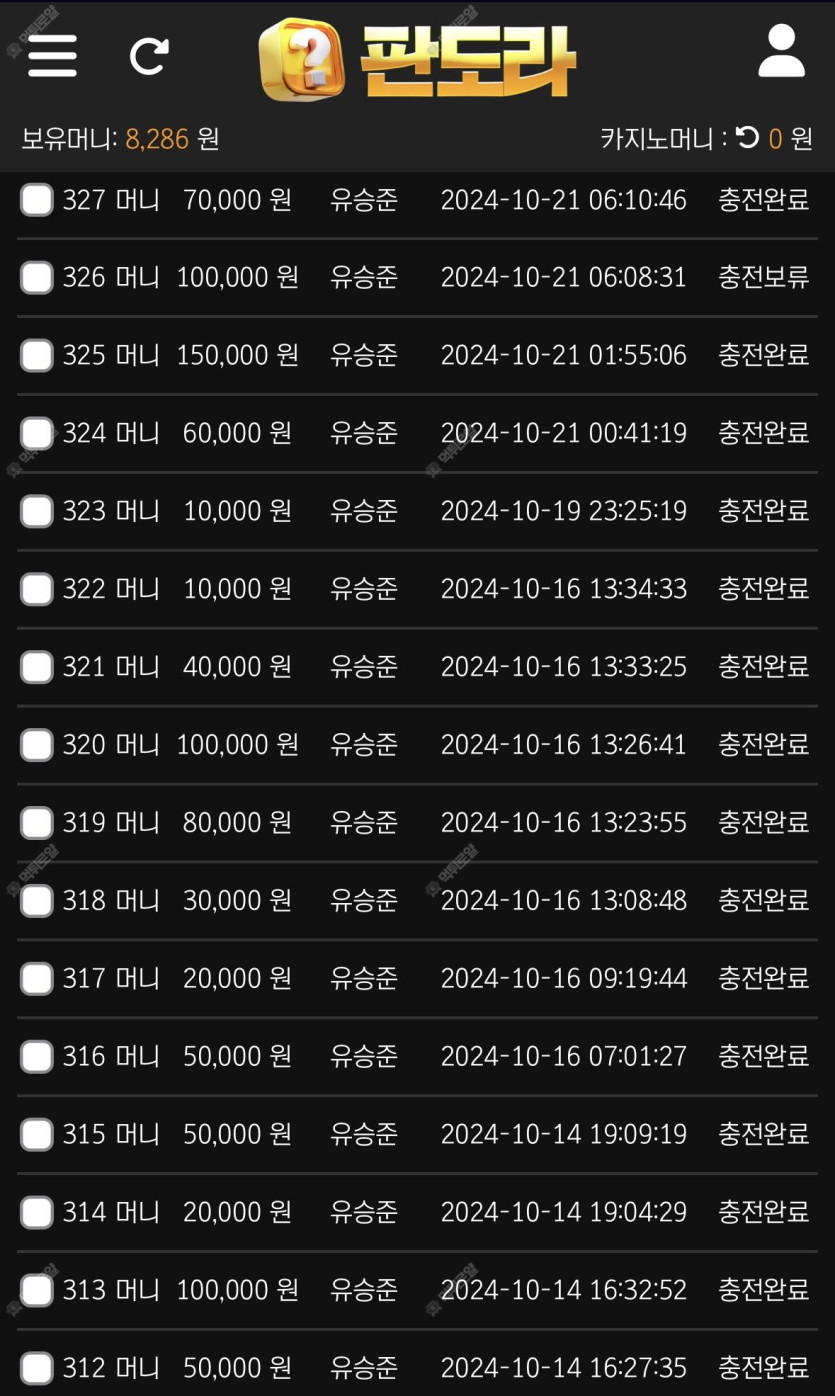The image size is (835, 1396).
Task: Select entry 323 checkbox
Action: pyautogui.click(x=37, y=511)
